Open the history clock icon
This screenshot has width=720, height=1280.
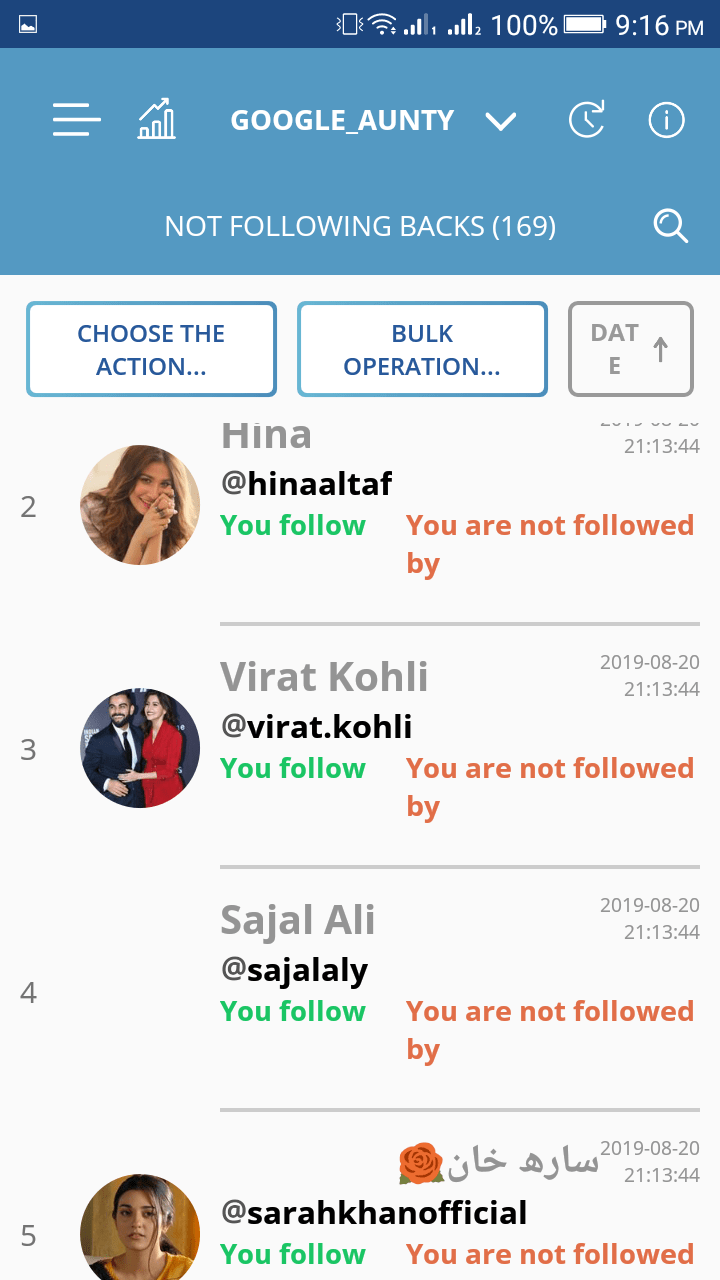587,120
